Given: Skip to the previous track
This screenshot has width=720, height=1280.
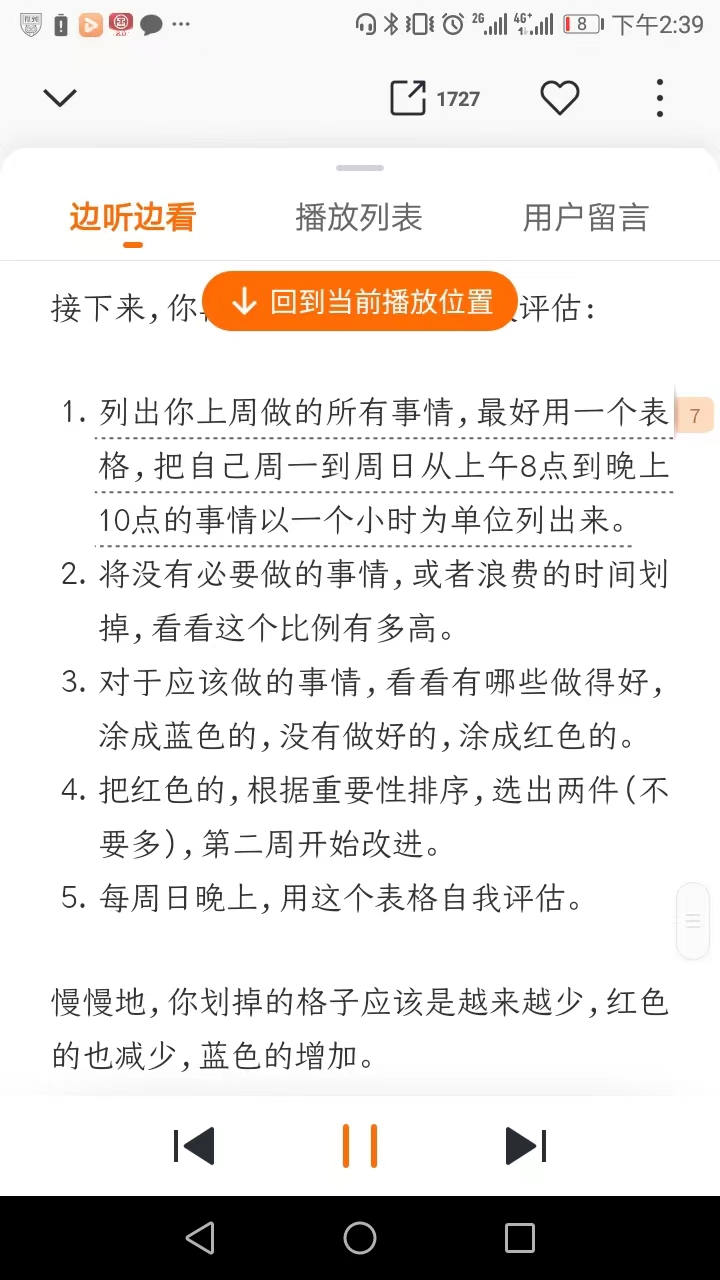Looking at the screenshot, I should [194, 1146].
